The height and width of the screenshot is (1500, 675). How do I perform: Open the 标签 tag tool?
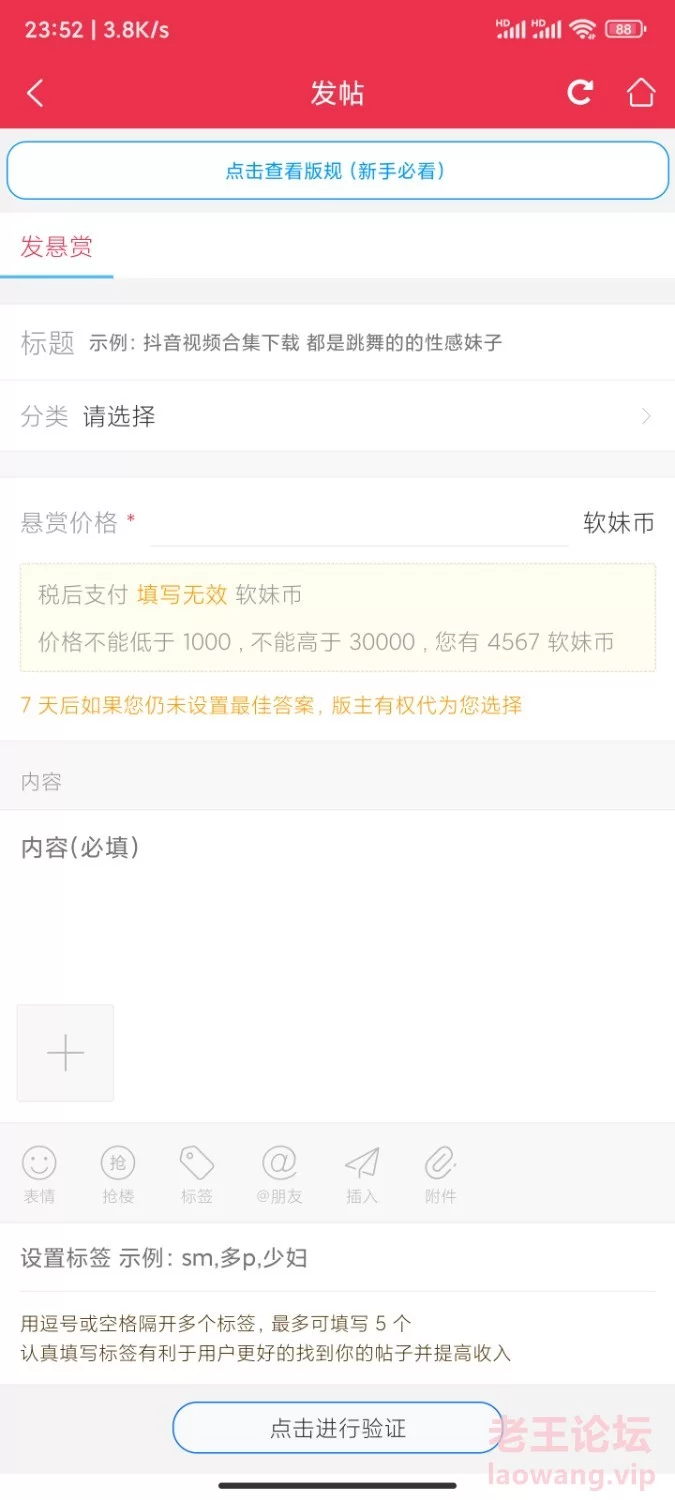[x=197, y=1174]
